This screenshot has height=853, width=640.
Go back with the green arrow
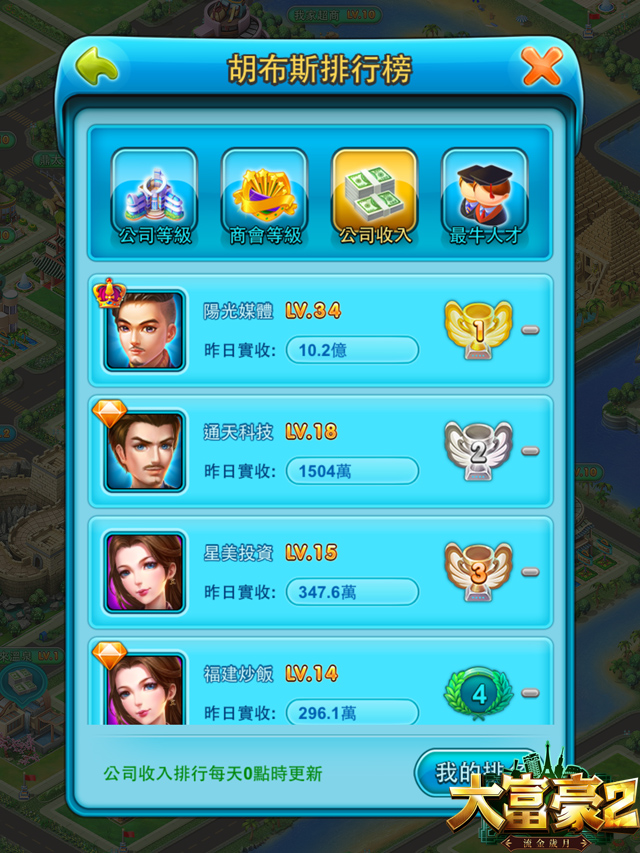pyautogui.click(x=97, y=67)
